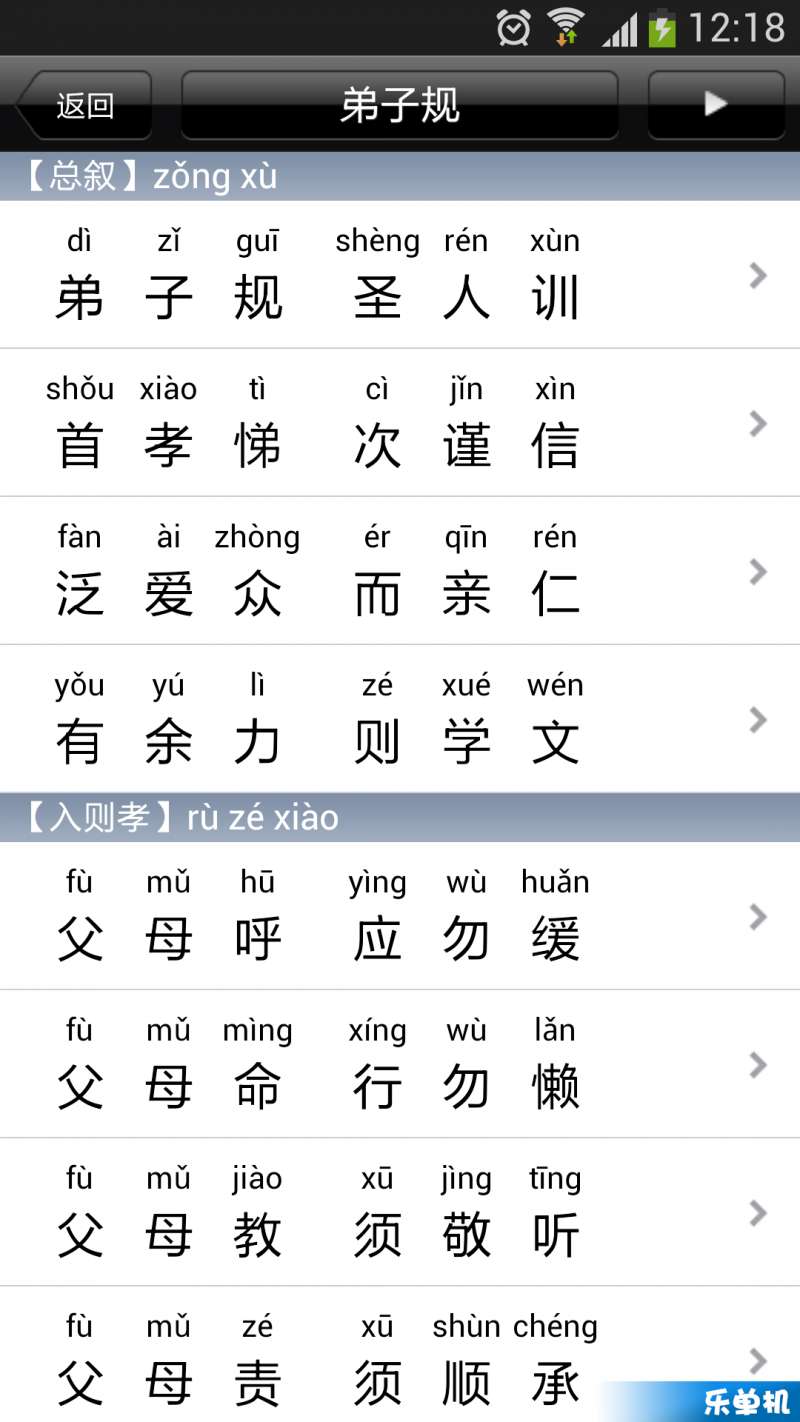Open the verse 弟子规 圣人训
Image resolution: width=800 pixels, height=1422 pixels.
[x=400, y=275]
